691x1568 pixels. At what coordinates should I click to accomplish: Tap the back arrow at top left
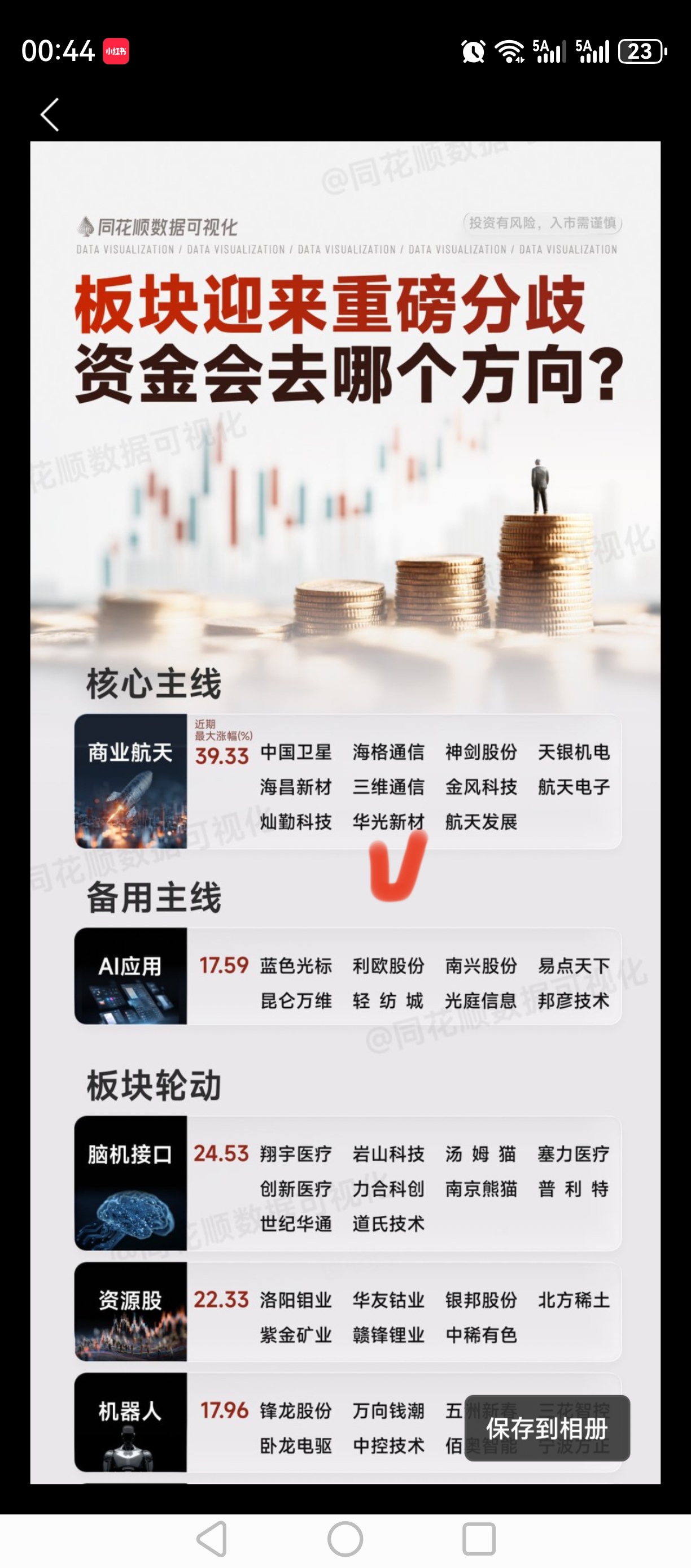pyautogui.click(x=50, y=115)
